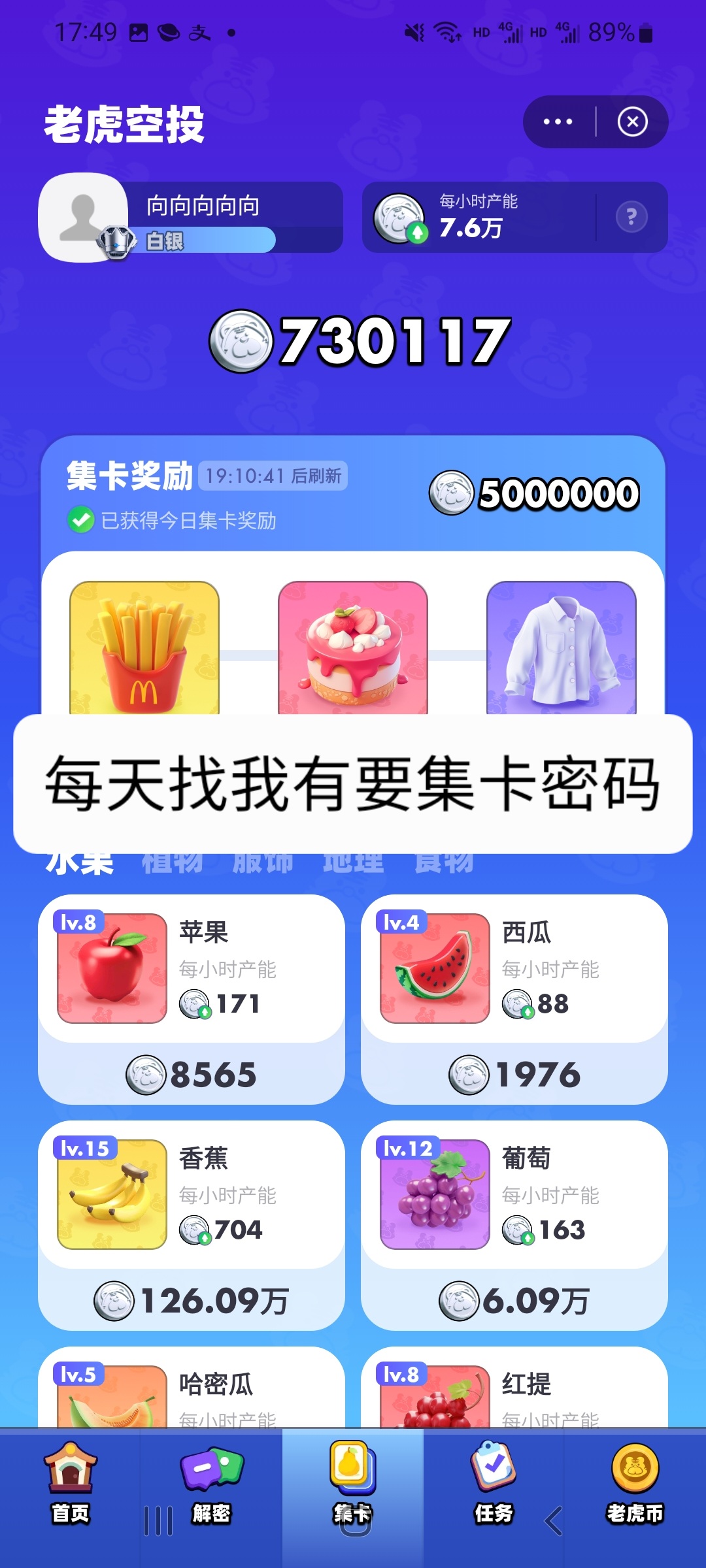Upgrade 葡萄 for 6.09万 coins
Viewport: 706px width, 1568px height.
[514, 1300]
